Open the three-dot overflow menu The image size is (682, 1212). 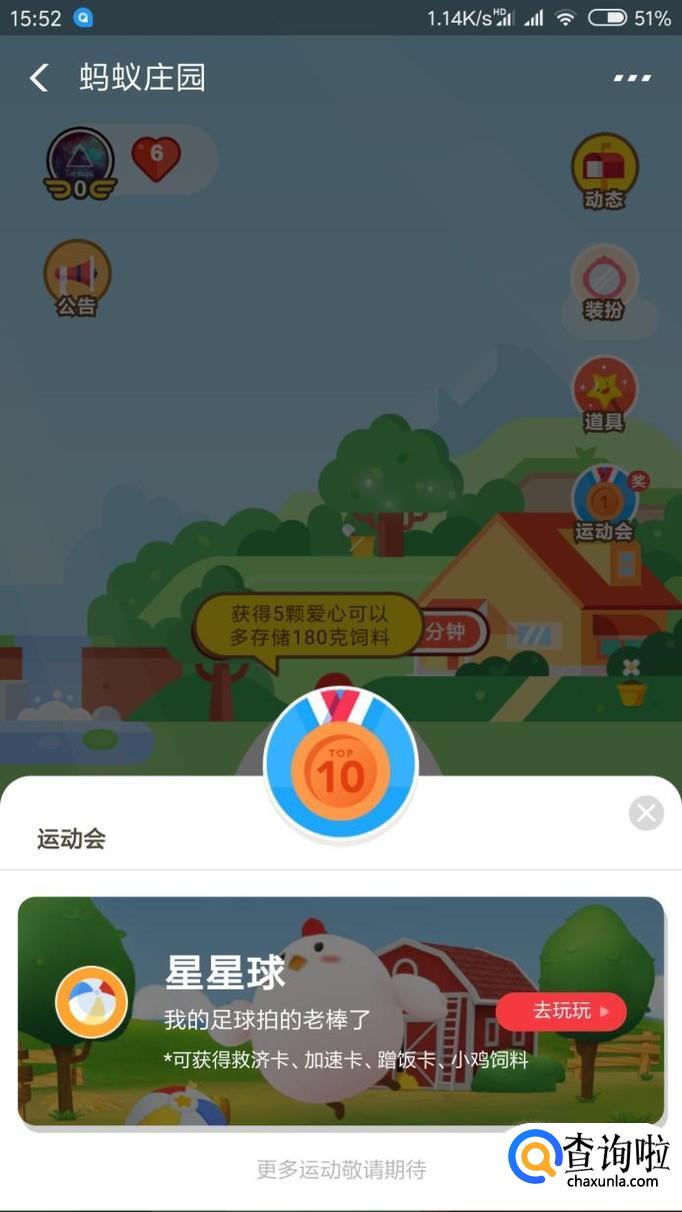(632, 78)
